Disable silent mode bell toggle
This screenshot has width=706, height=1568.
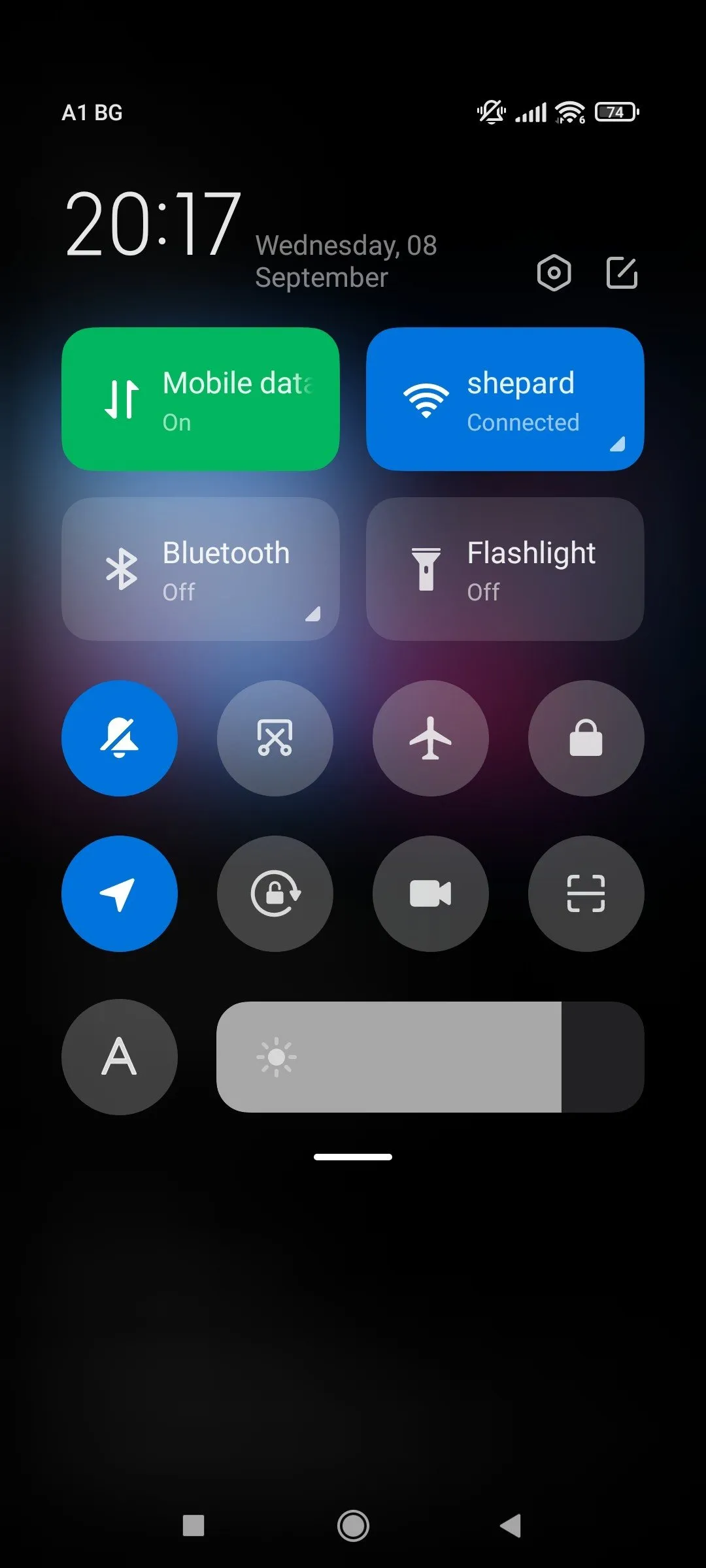tap(120, 738)
